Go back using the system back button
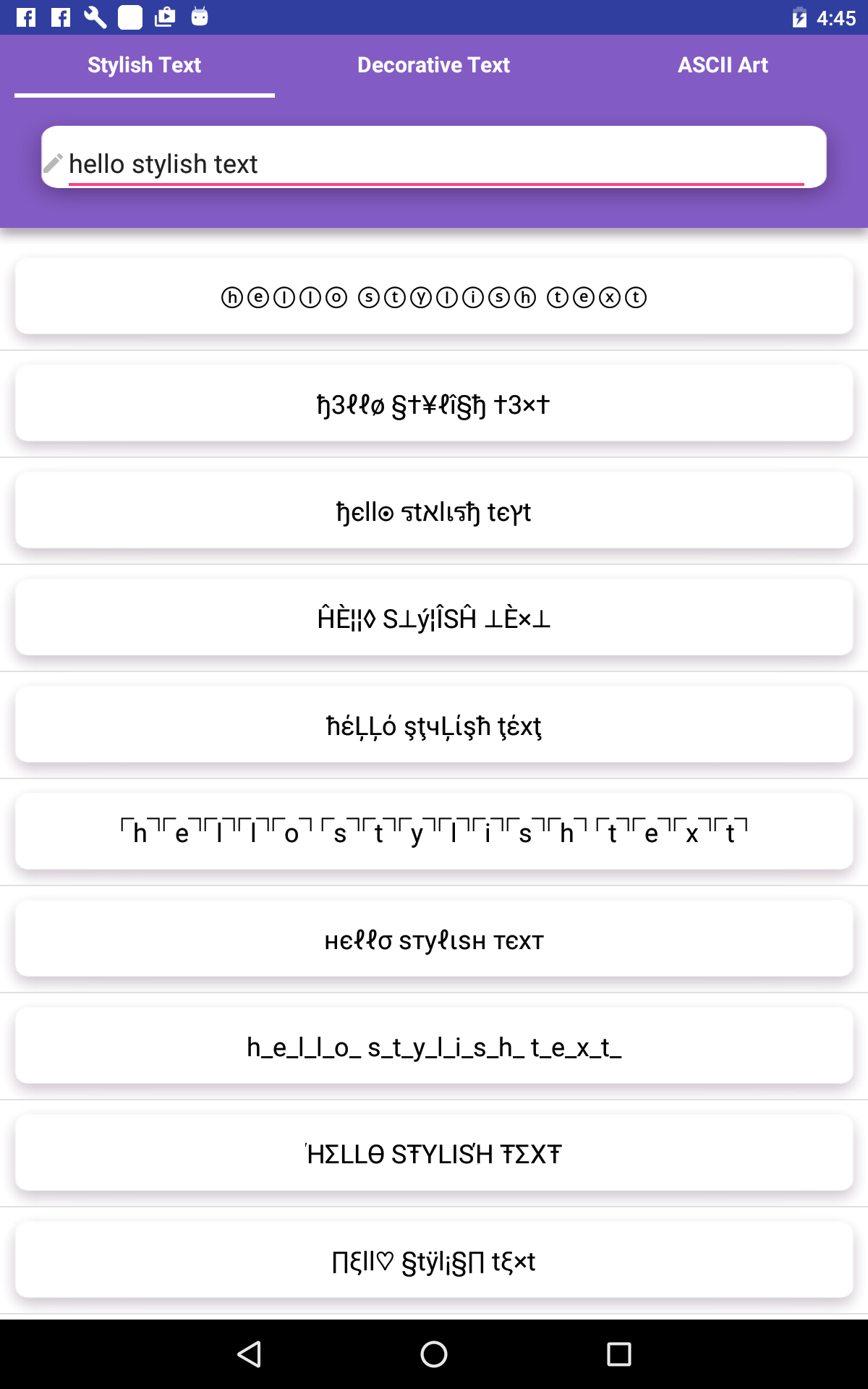 pos(250,1354)
